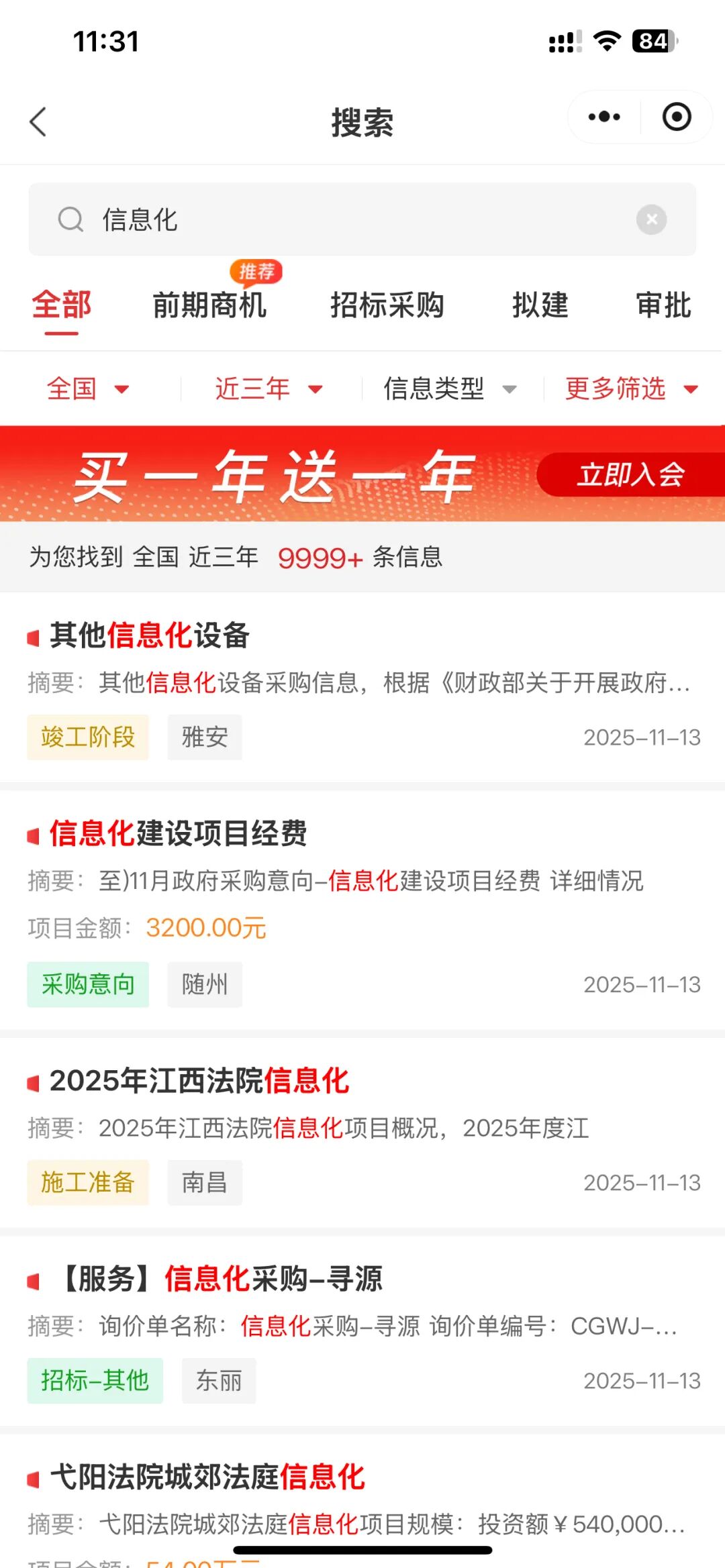Close the mini program with the circle button
Screen dimensions: 725x1568
click(676, 117)
